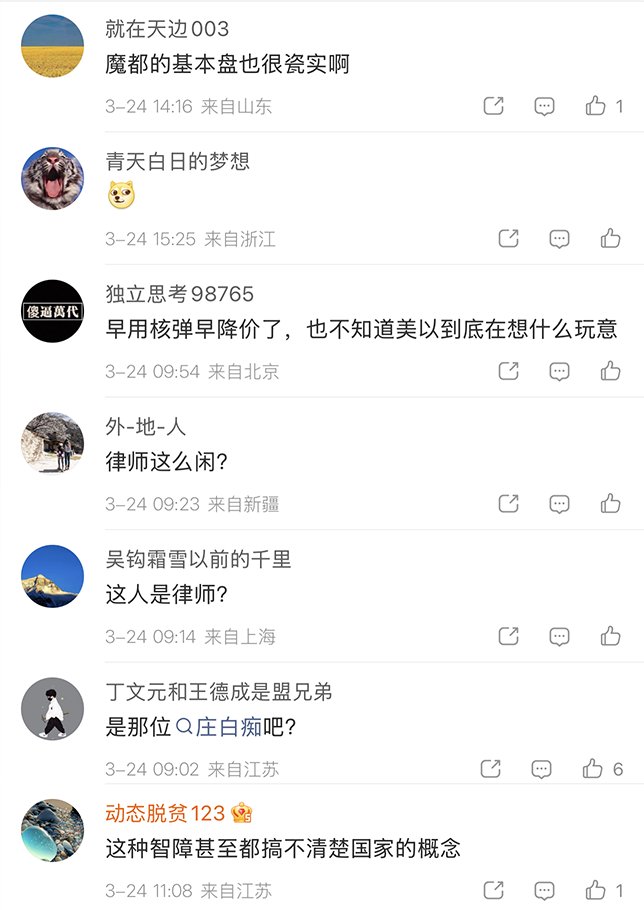View 外-地-人's profile via username
The width and height of the screenshot is (644, 910).
coord(146,427)
